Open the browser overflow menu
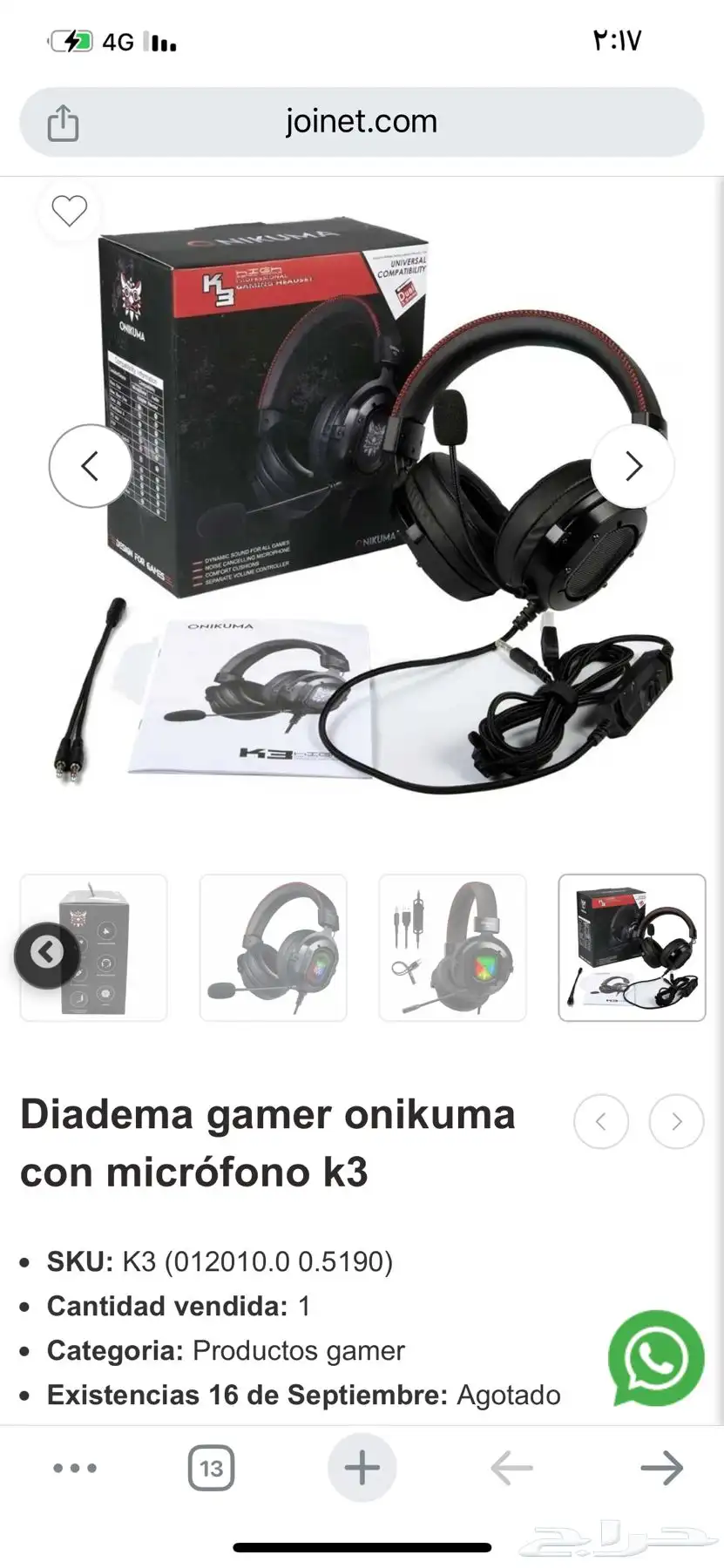The width and height of the screenshot is (724, 1568). click(x=75, y=1468)
